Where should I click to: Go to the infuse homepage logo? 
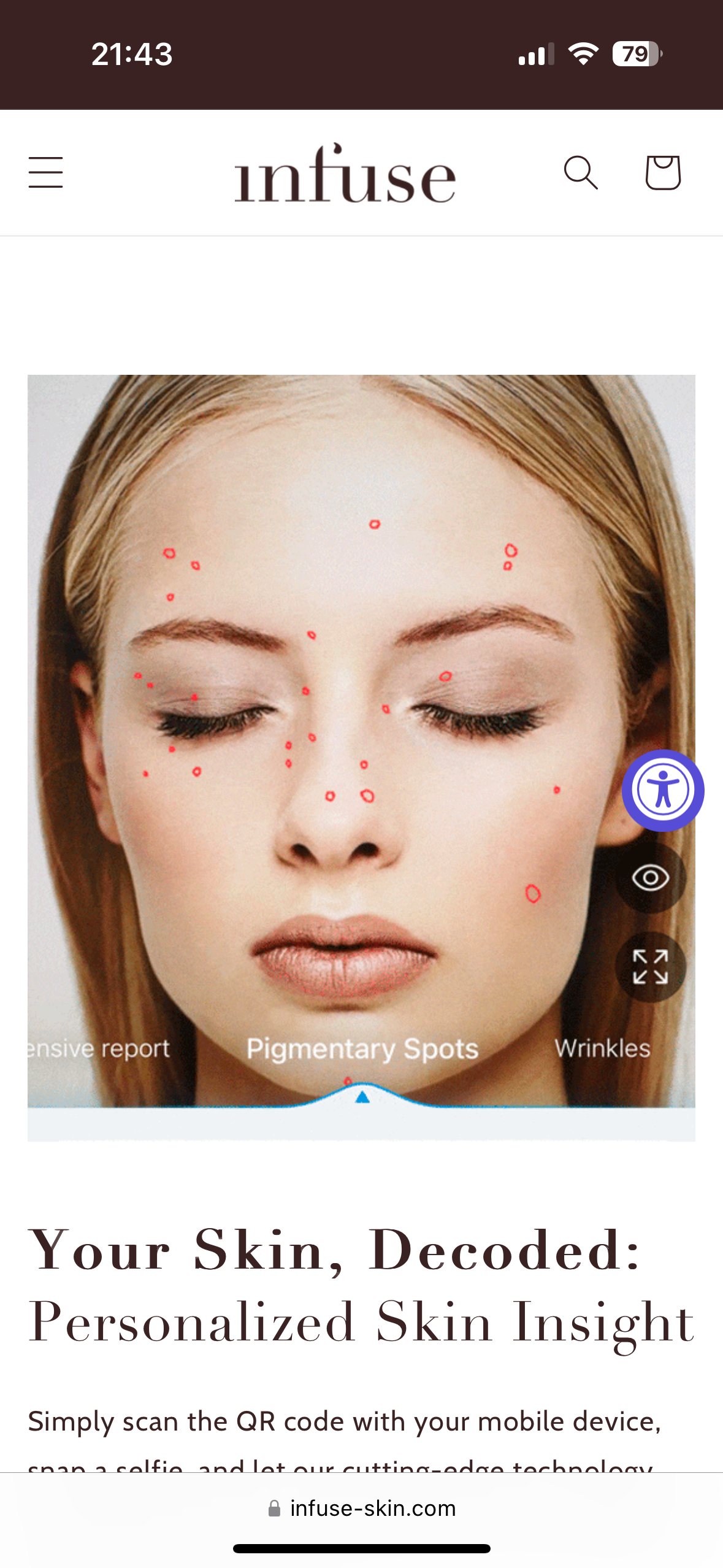coord(345,173)
